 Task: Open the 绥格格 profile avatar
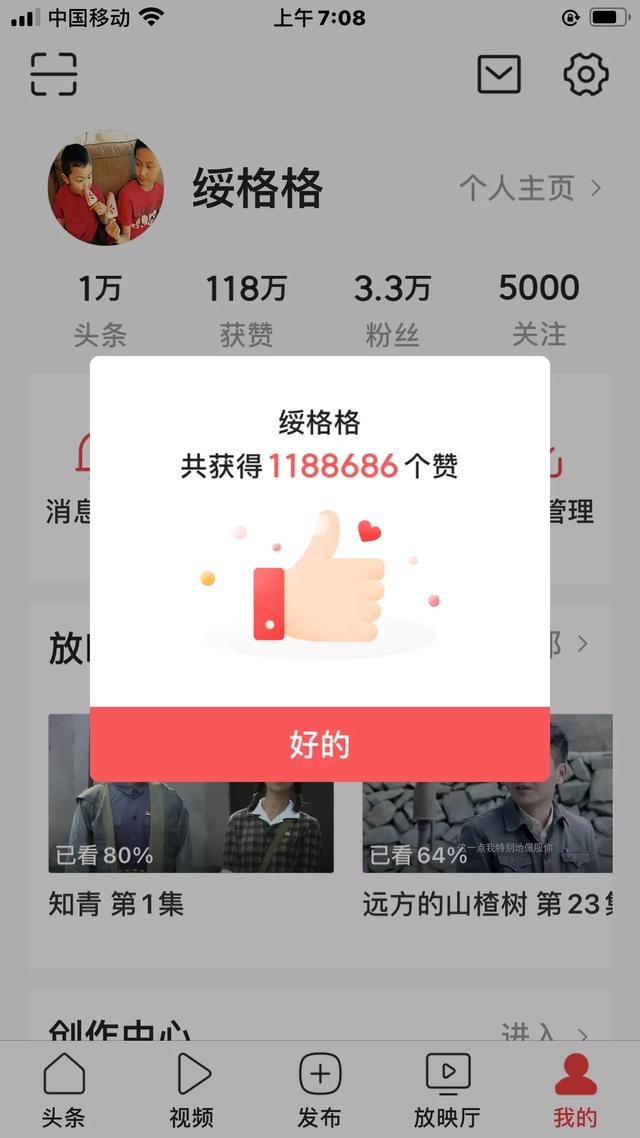click(x=106, y=187)
